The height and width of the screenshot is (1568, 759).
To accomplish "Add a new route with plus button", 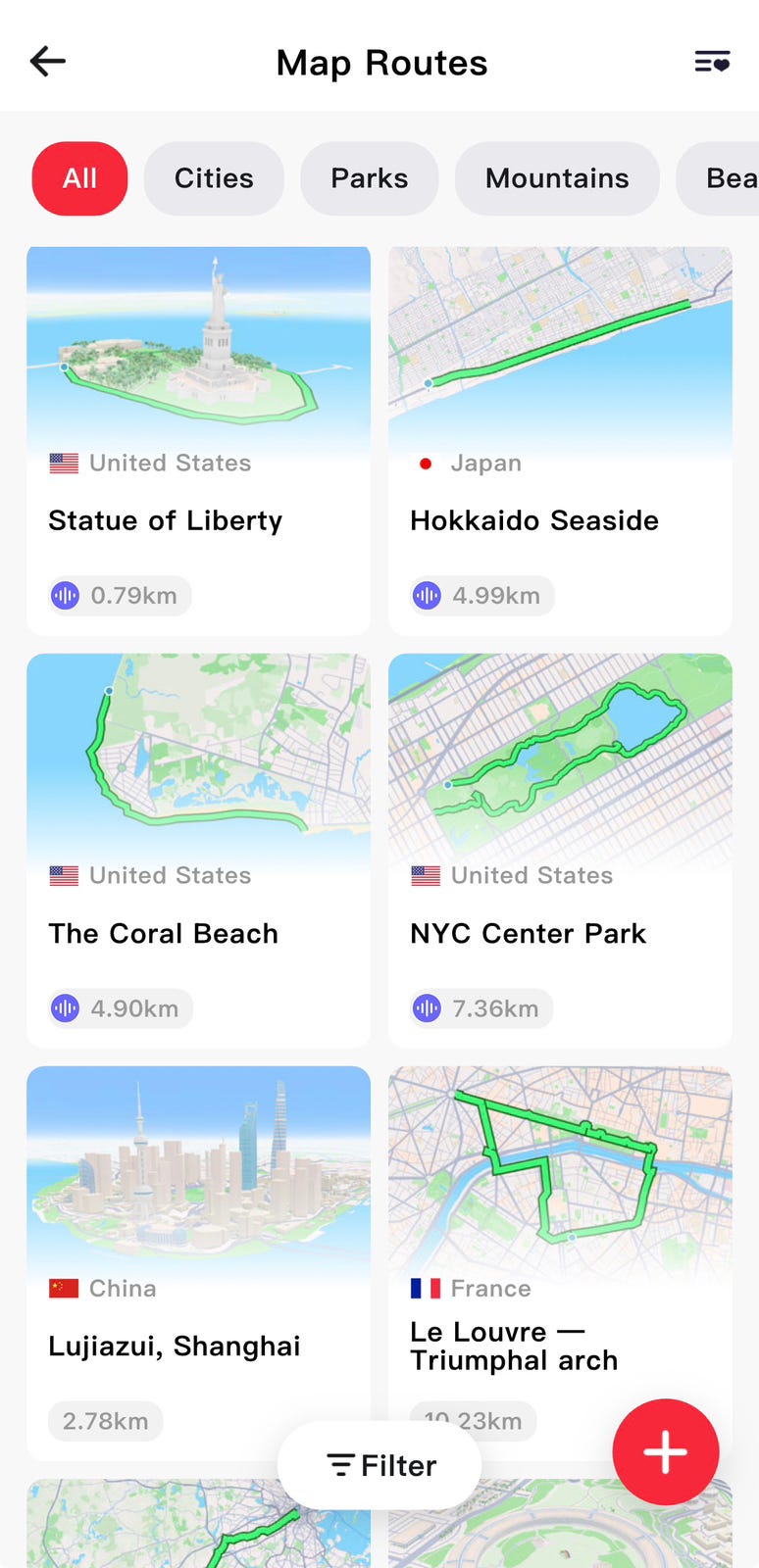I will coord(666,1451).
